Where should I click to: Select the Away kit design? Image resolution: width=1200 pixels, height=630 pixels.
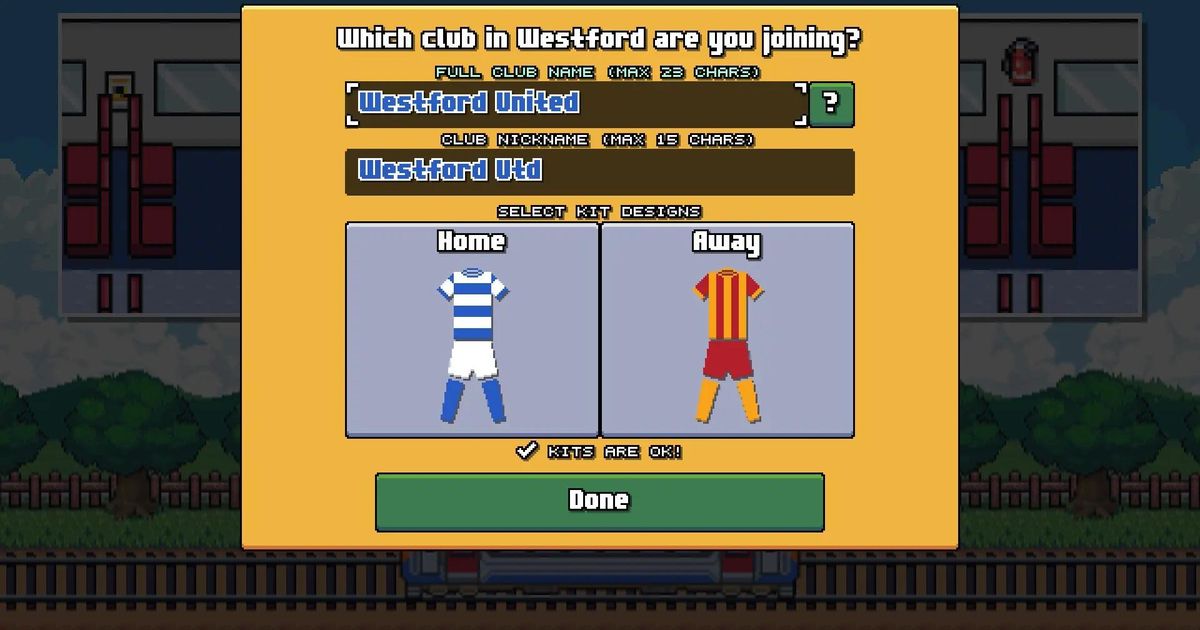(727, 330)
